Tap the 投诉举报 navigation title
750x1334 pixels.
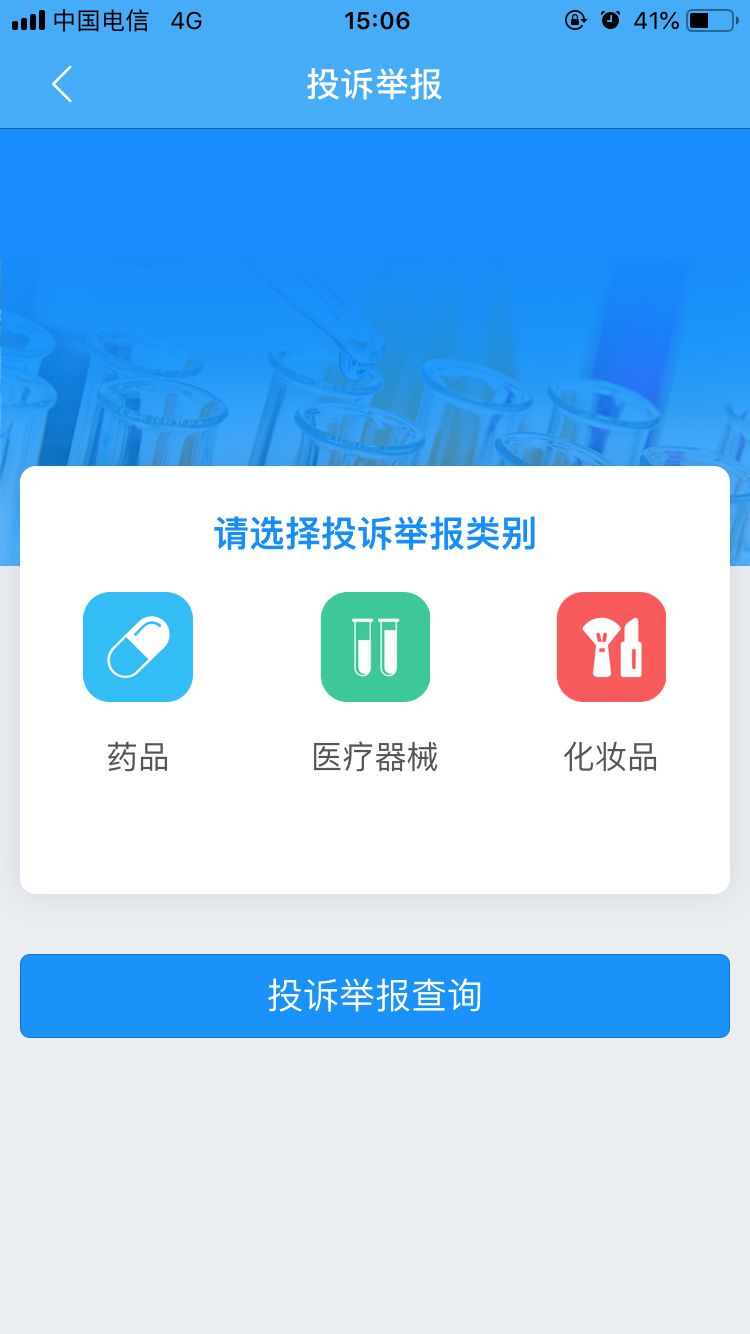coord(374,86)
